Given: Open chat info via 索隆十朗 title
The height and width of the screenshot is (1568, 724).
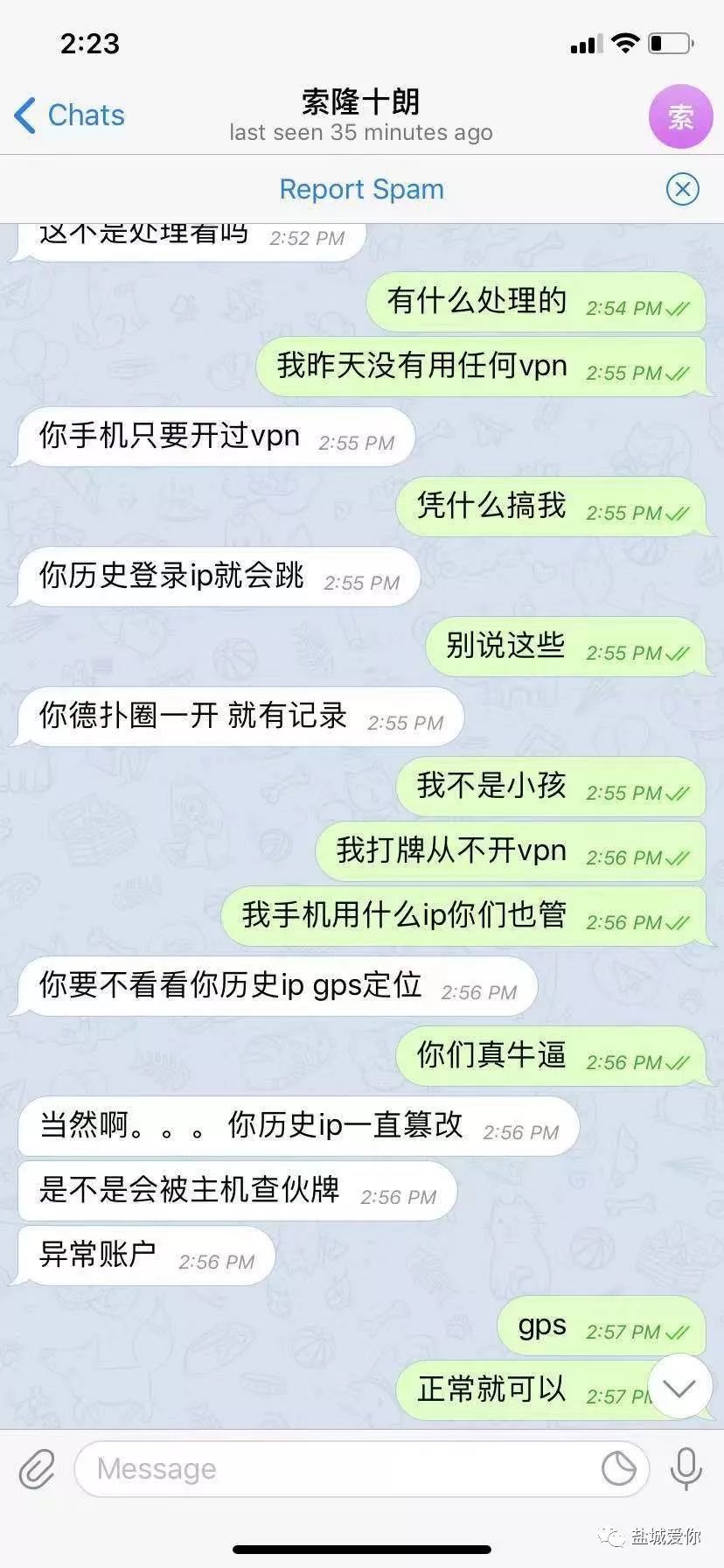Looking at the screenshot, I should (360, 103).
